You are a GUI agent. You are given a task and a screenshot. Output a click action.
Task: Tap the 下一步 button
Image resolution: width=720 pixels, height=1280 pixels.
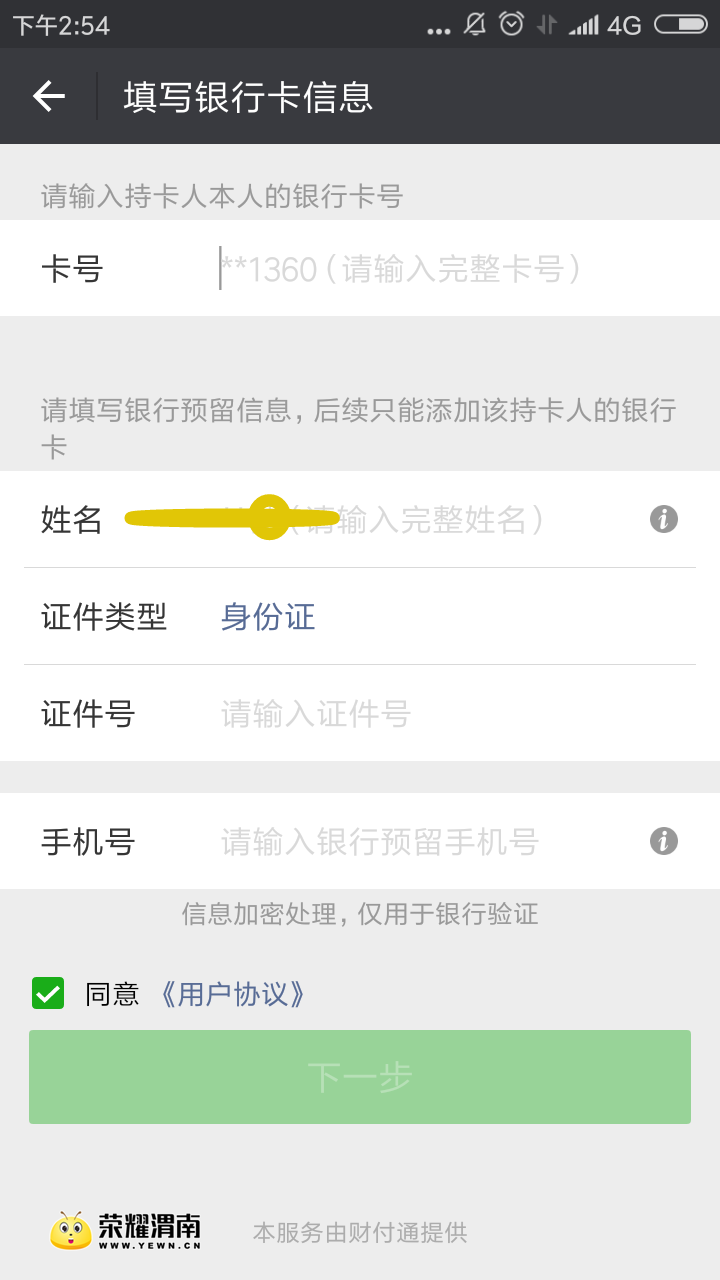tap(360, 1077)
